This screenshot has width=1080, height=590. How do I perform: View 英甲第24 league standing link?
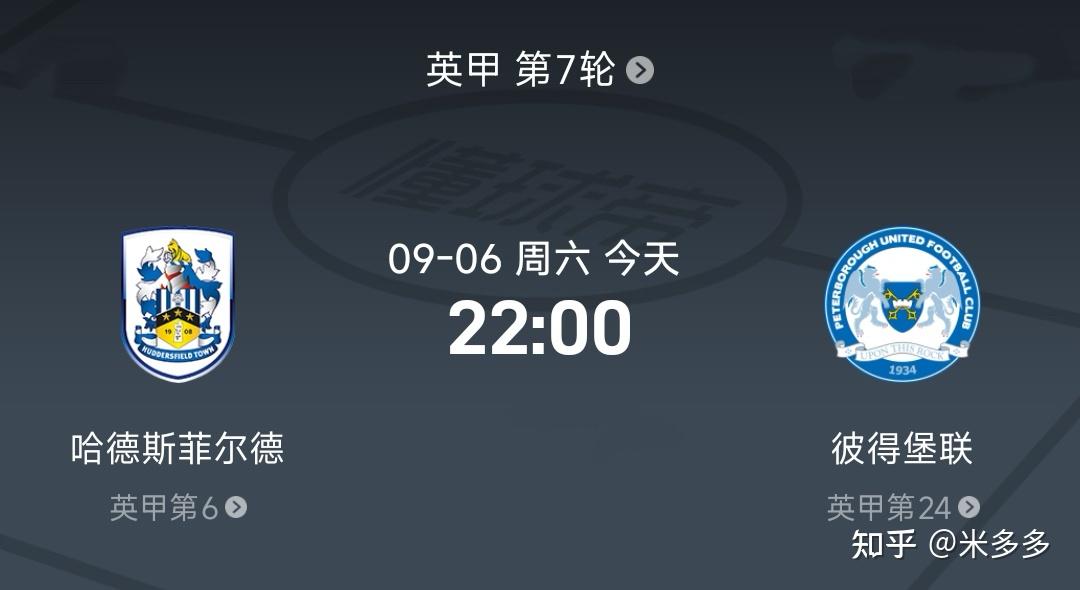tap(902, 507)
